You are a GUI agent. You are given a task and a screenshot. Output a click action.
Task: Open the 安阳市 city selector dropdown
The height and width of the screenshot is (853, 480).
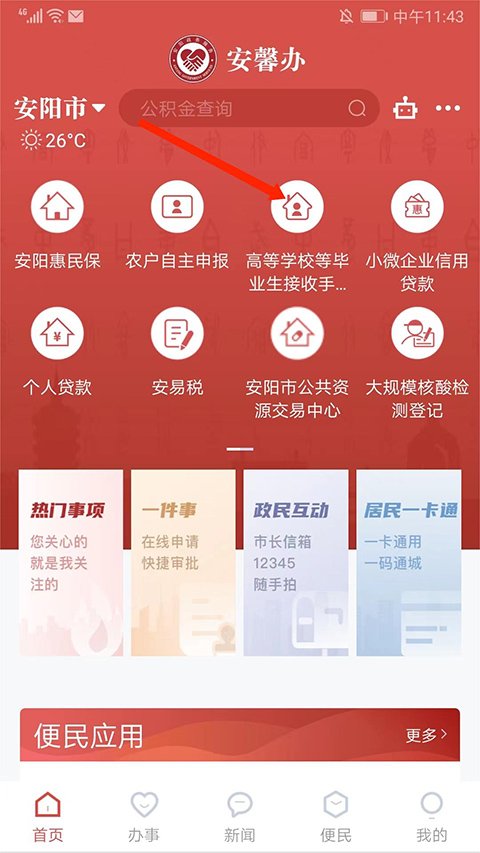(x=60, y=108)
